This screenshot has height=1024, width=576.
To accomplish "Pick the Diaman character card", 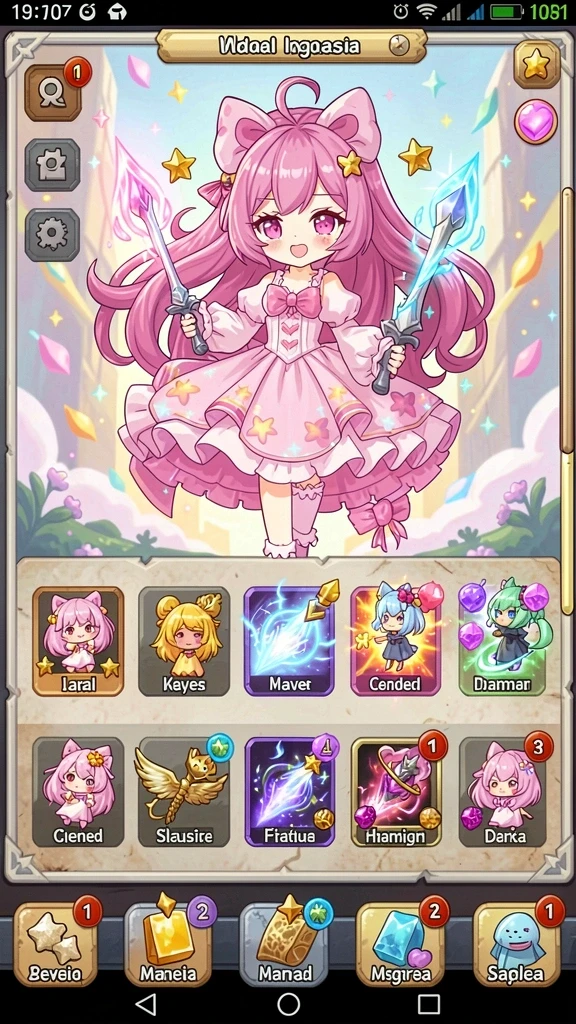I will click(x=502, y=641).
